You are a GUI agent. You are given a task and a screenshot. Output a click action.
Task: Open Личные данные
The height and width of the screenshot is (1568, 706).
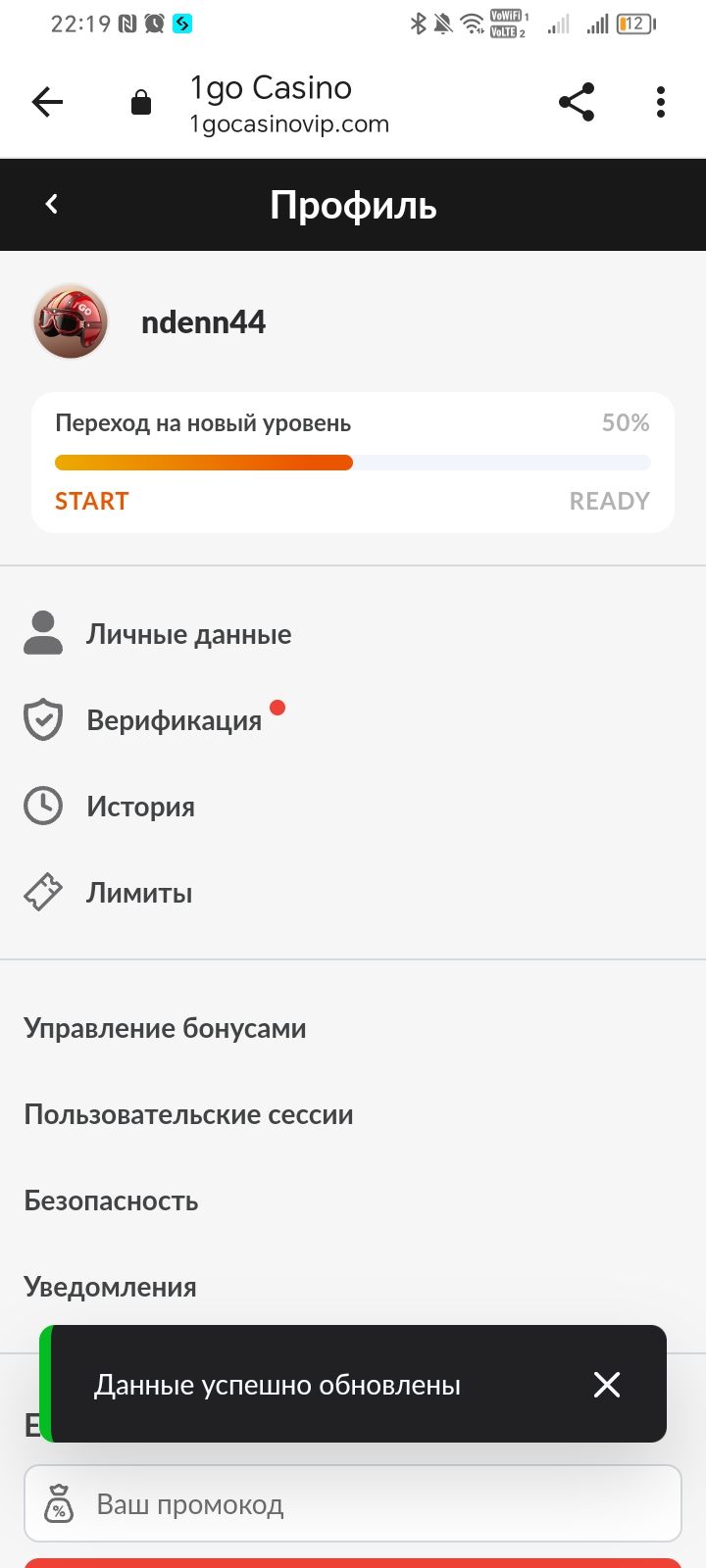[353, 634]
